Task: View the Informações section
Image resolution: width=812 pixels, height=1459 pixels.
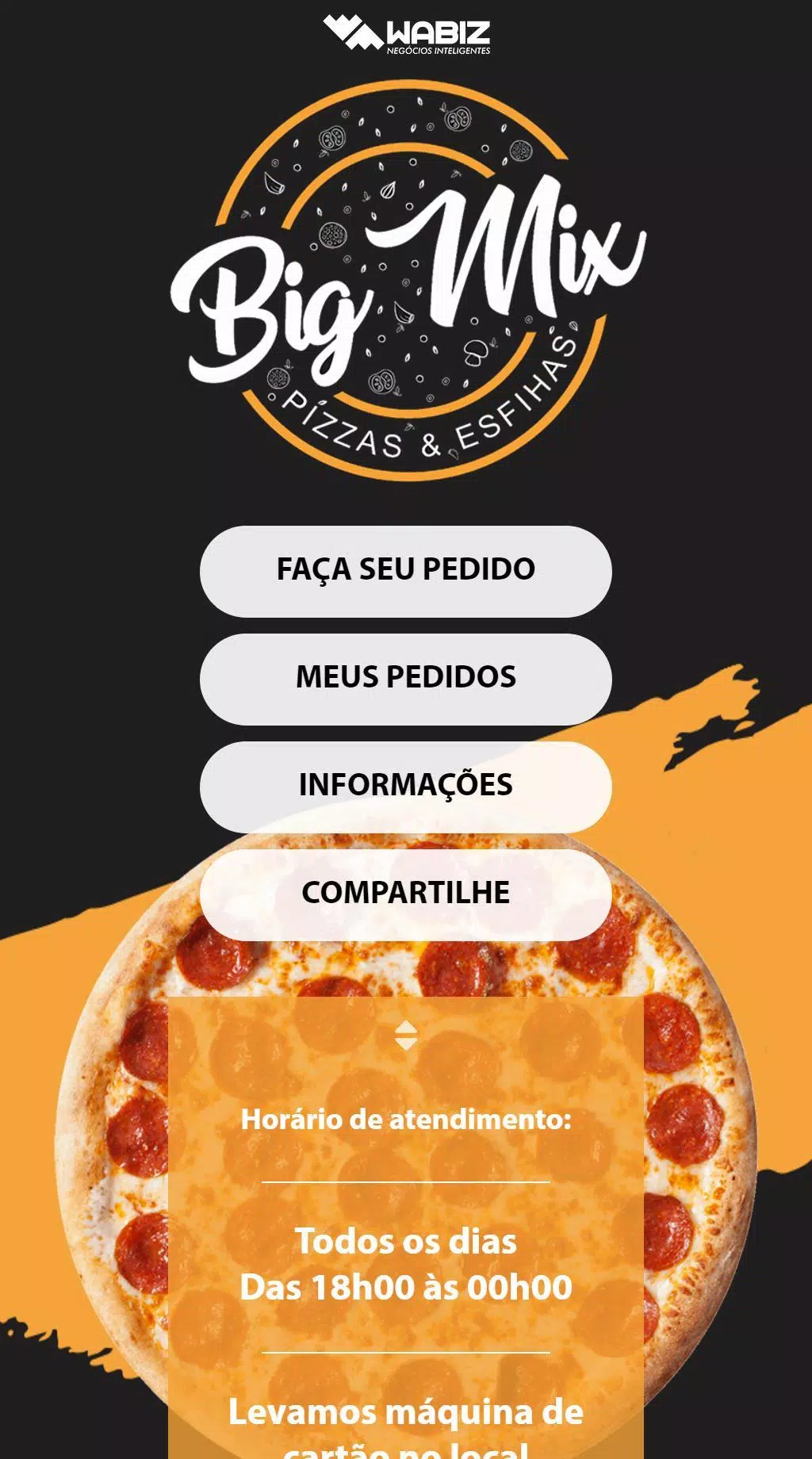Action: [406, 787]
